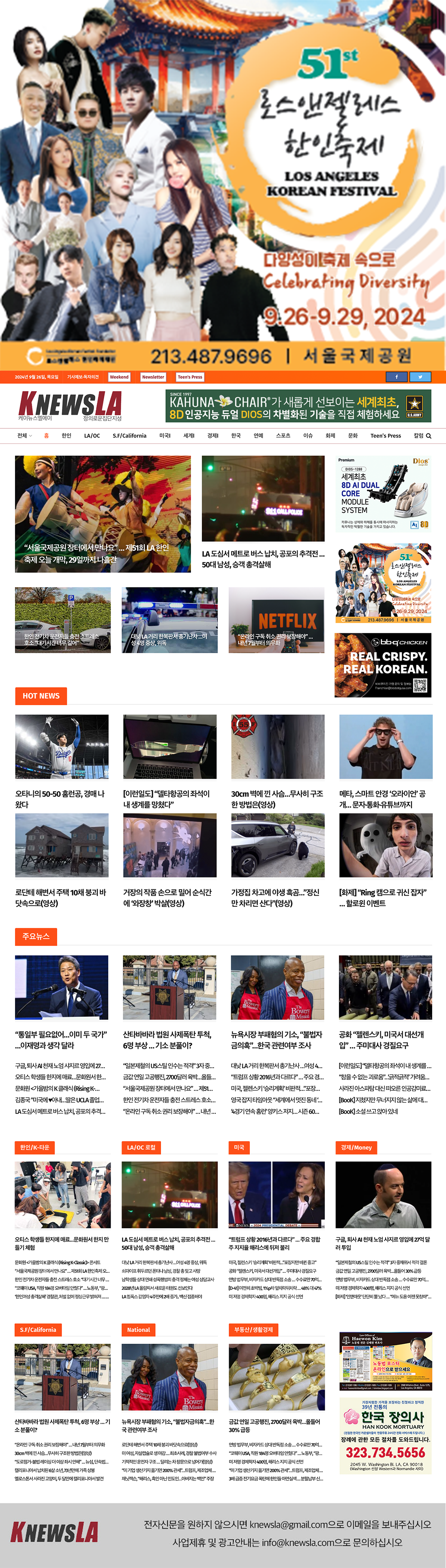Go to the S.F/California section
Screen dimensions: 446x1568
click(129, 436)
